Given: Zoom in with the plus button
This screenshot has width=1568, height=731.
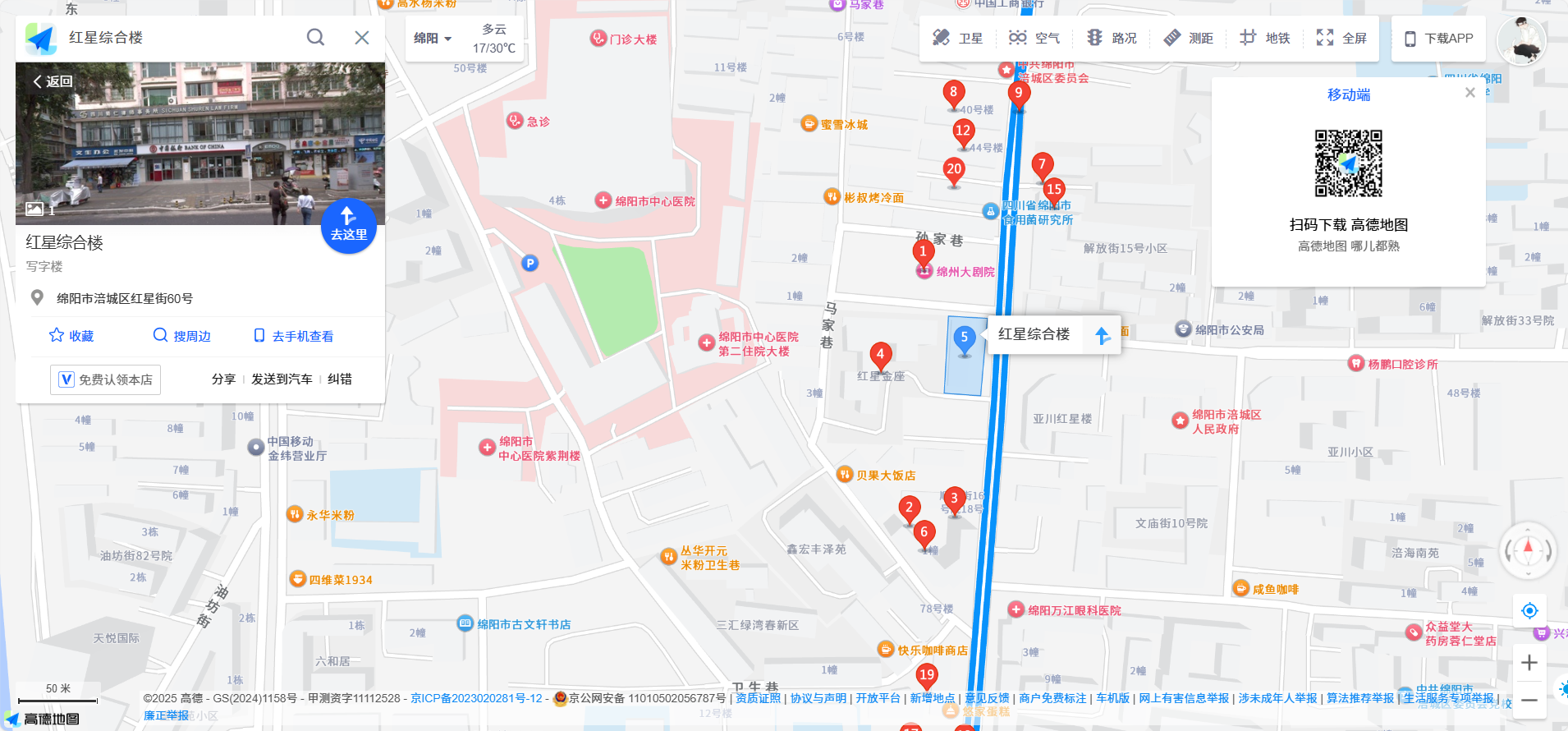Looking at the screenshot, I should [1529, 663].
